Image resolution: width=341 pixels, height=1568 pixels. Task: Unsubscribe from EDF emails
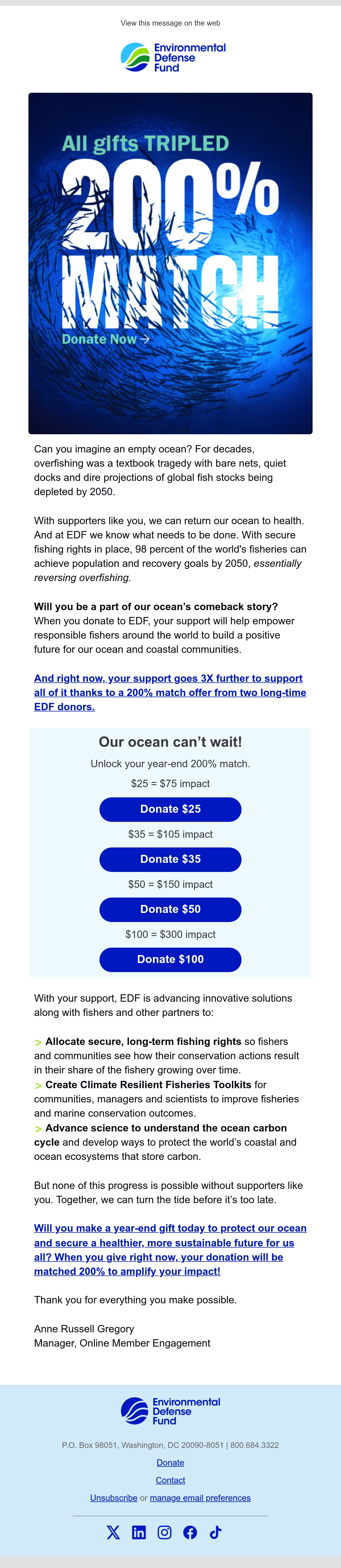(114, 1497)
